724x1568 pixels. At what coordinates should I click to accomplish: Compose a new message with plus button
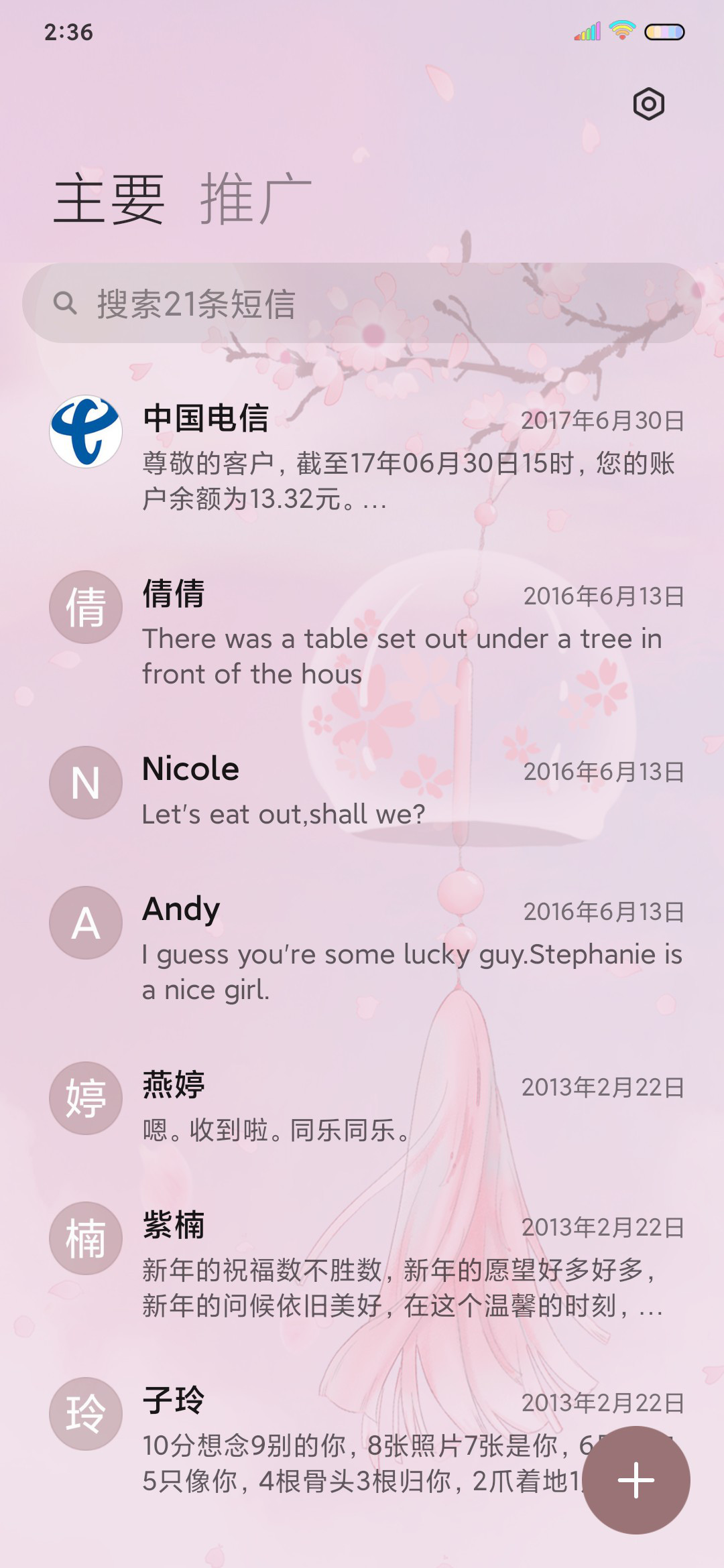click(x=636, y=1480)
